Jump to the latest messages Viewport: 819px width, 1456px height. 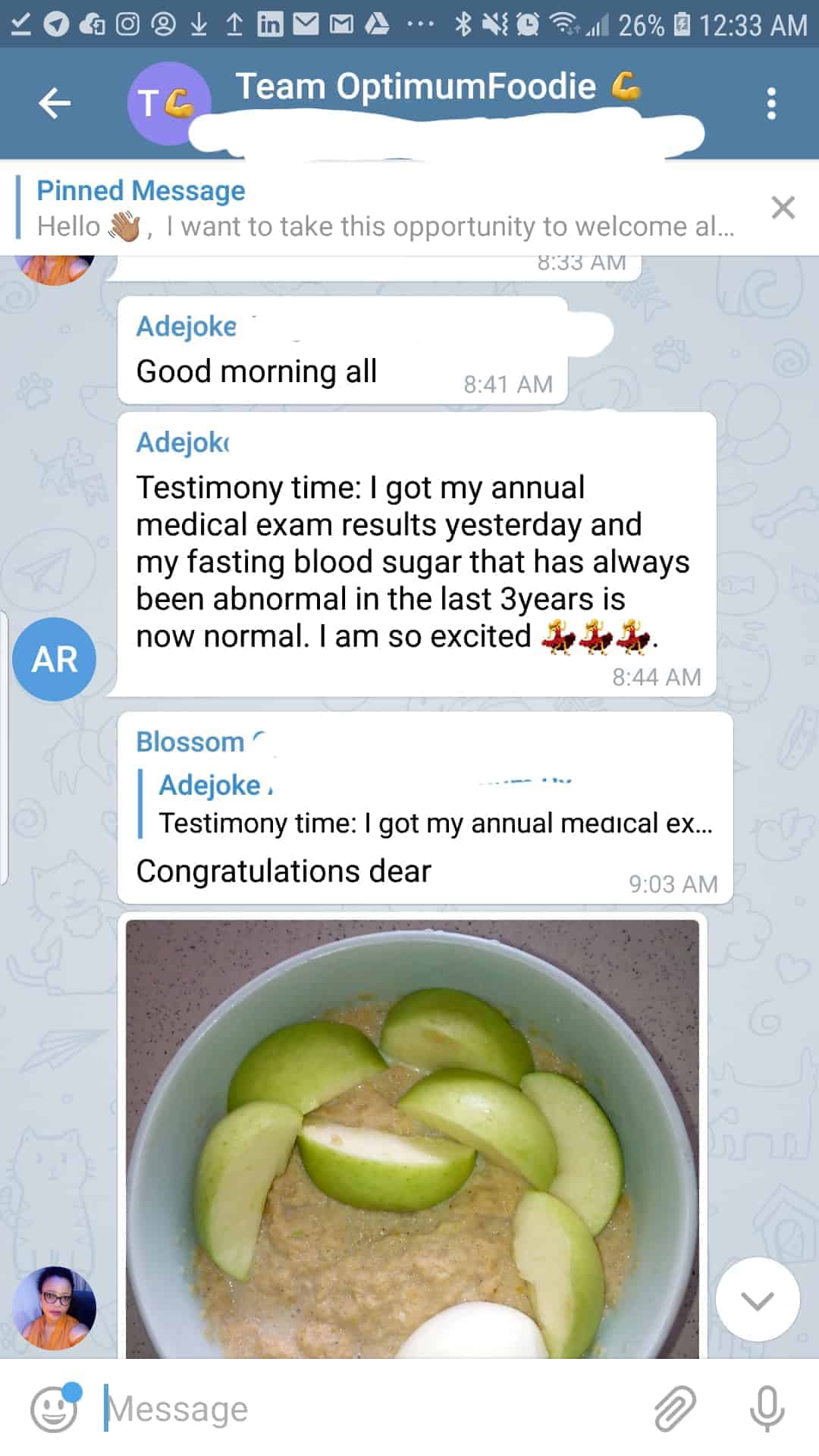pos(757,1300)
